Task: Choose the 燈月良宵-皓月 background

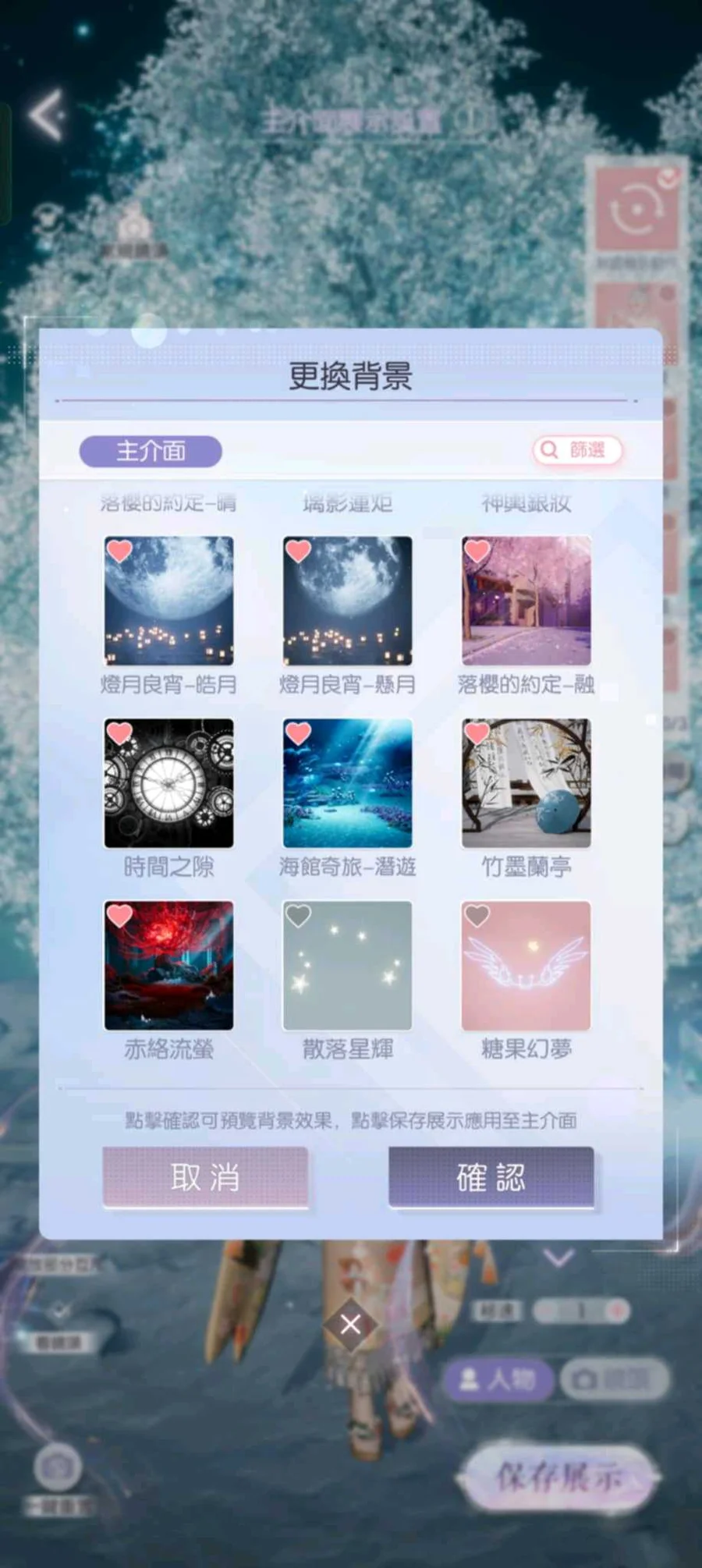Action: tap(168, 601)
